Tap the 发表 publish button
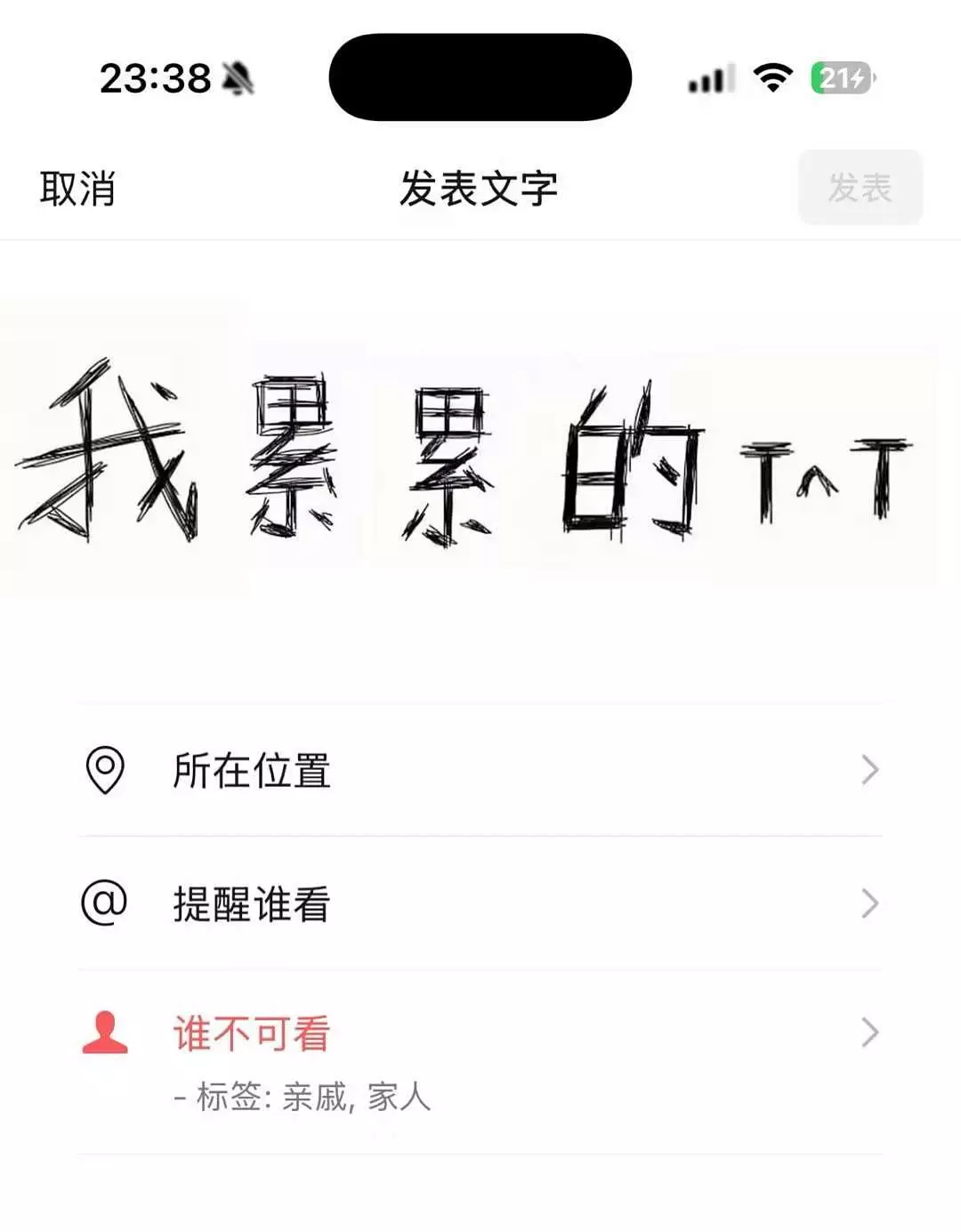The width and height of the screenshot is (961, 1232). 860,188
